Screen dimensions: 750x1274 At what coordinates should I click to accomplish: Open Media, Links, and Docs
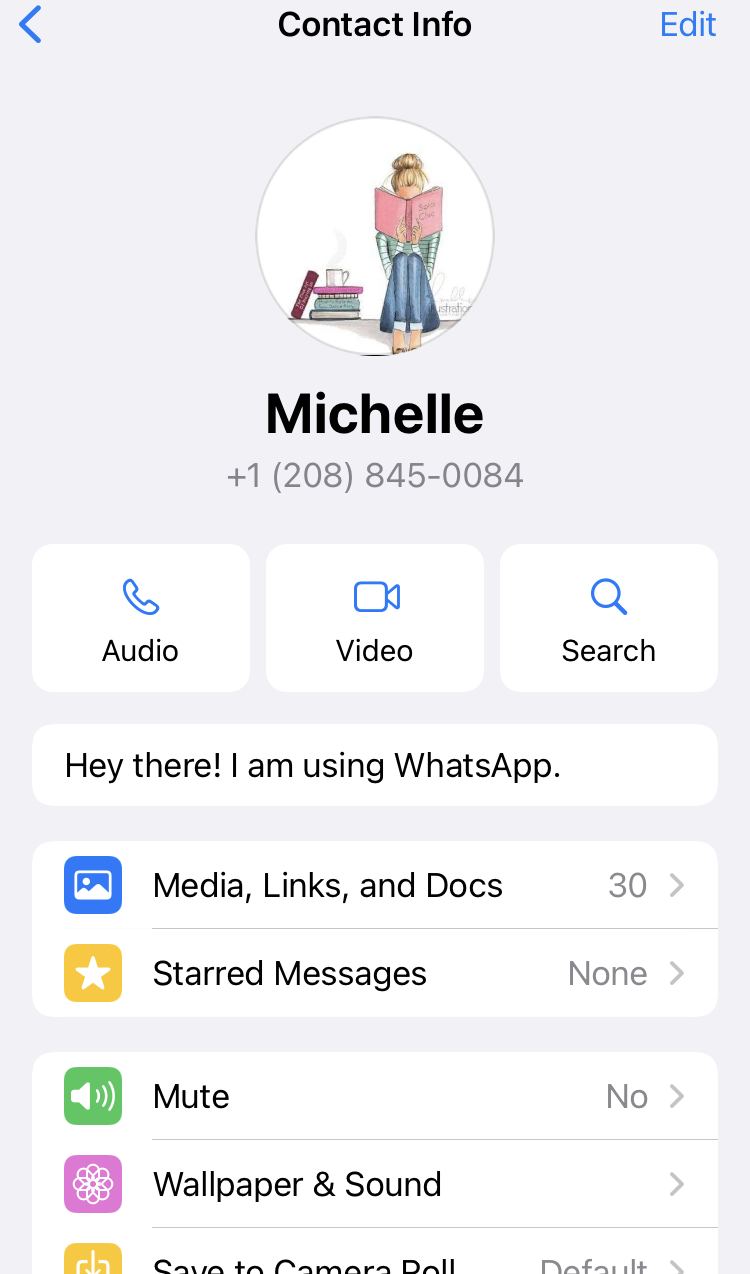pyautogui.click(x=375, y=885)
